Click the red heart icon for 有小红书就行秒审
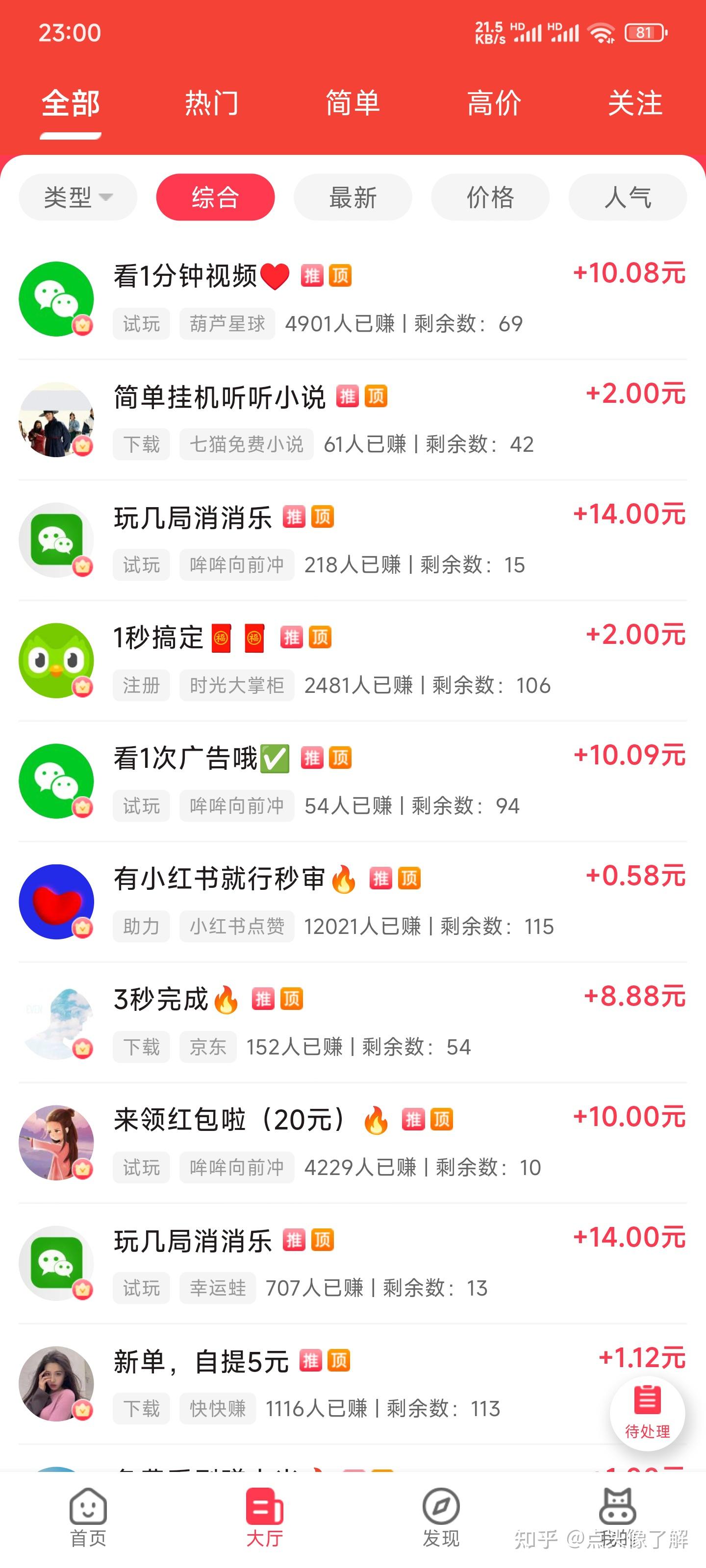This screenshot has height=1568, width=706. (57, 902)
